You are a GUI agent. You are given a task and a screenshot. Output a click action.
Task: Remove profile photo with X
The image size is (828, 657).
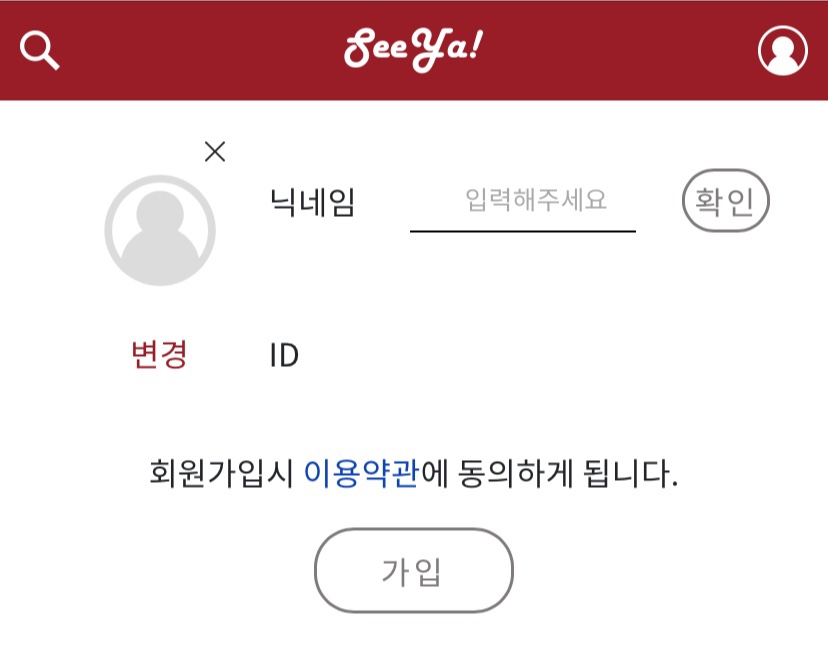tap(215, 152)
